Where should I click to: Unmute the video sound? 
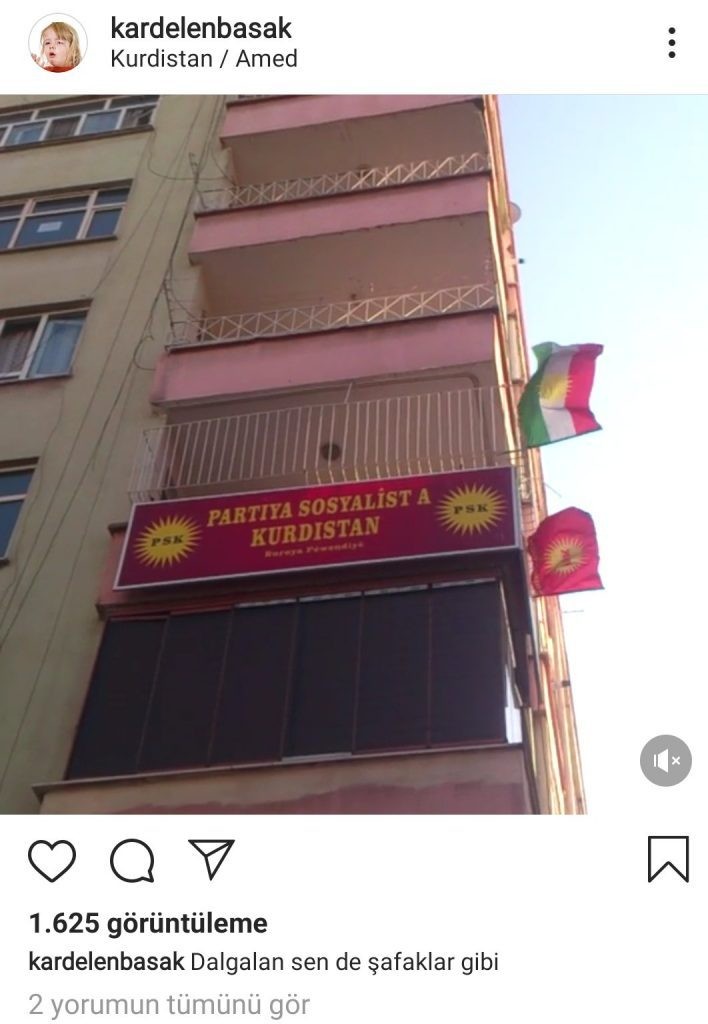click(x=665, y=760)
